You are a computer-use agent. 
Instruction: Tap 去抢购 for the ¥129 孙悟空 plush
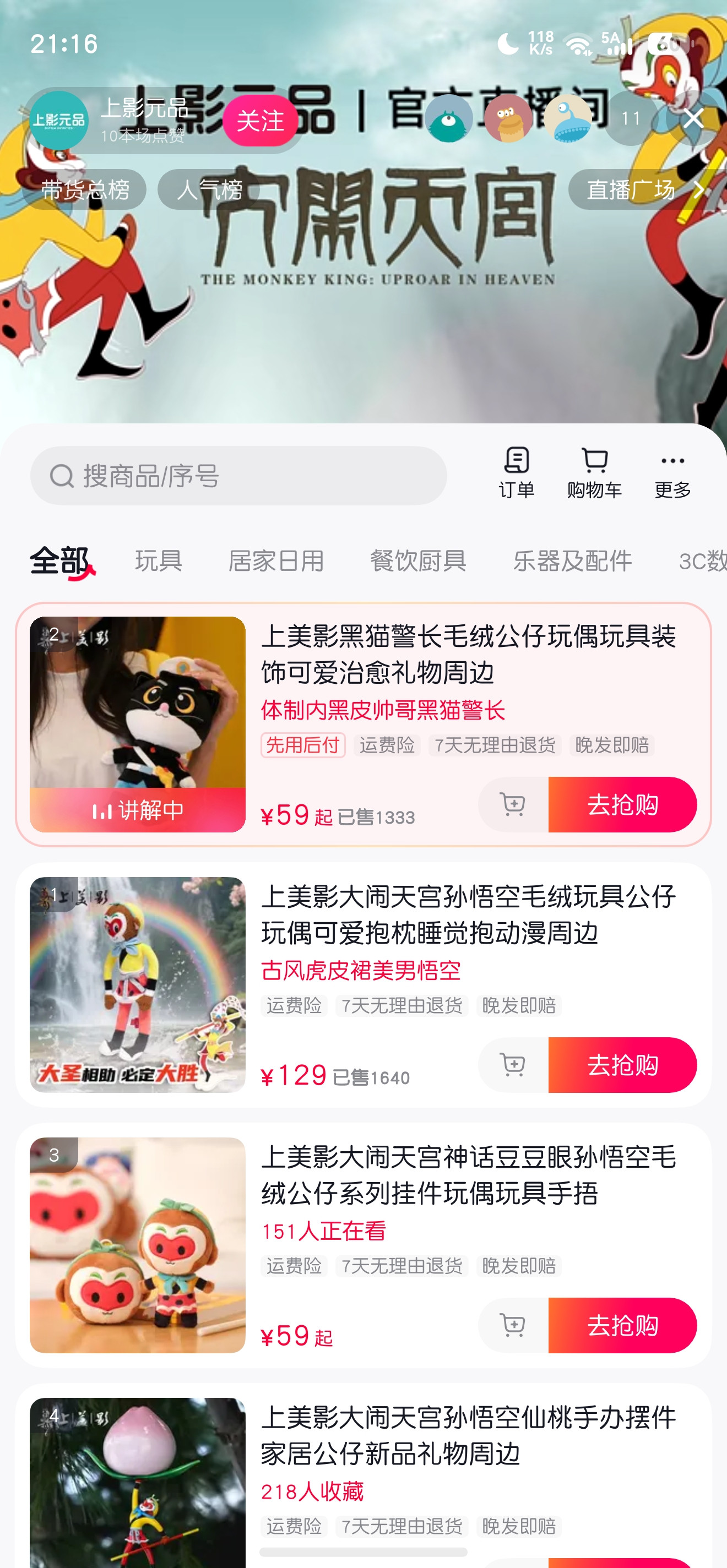click(622, 1065)
